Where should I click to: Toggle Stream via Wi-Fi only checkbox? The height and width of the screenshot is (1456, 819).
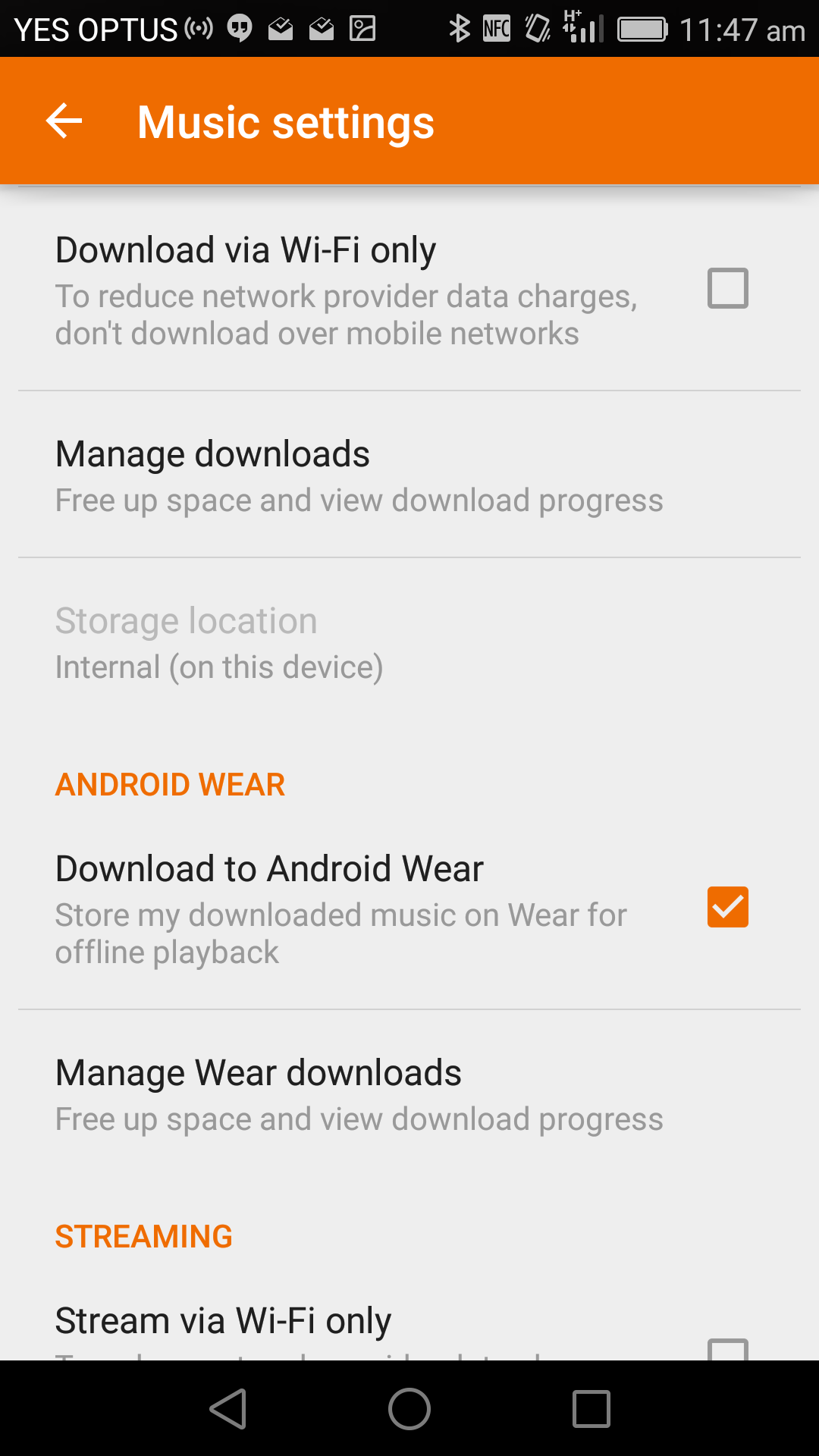point(727,1349)
